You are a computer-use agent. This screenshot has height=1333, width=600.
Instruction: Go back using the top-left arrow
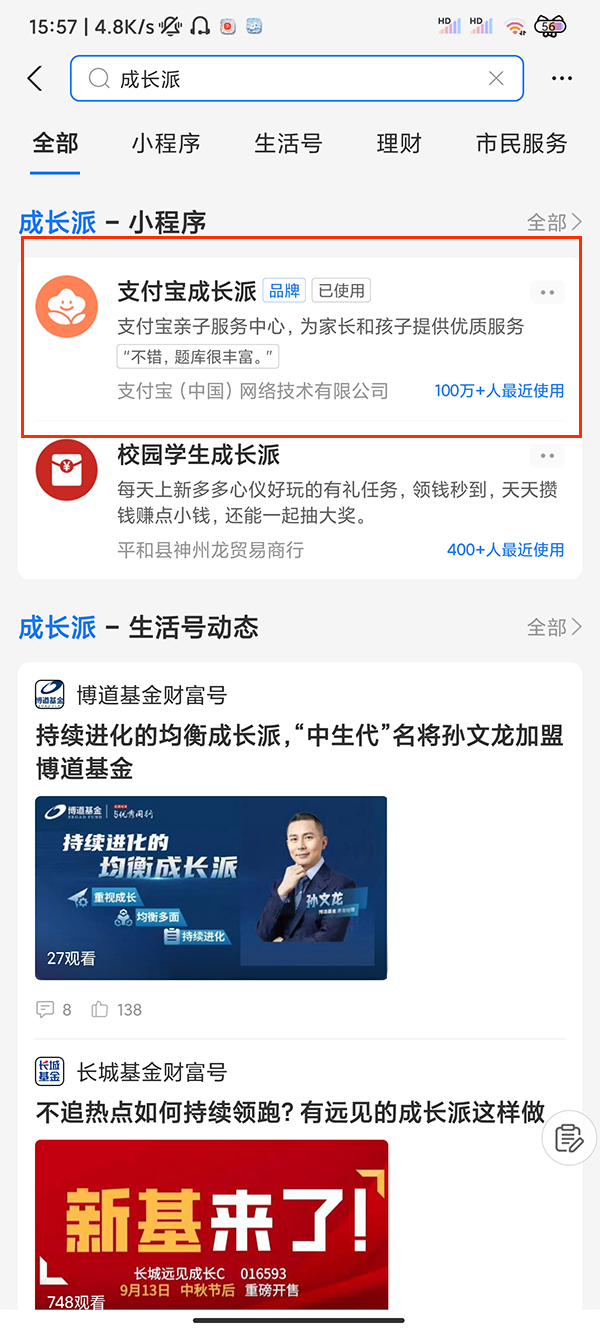tap(35, 79)
